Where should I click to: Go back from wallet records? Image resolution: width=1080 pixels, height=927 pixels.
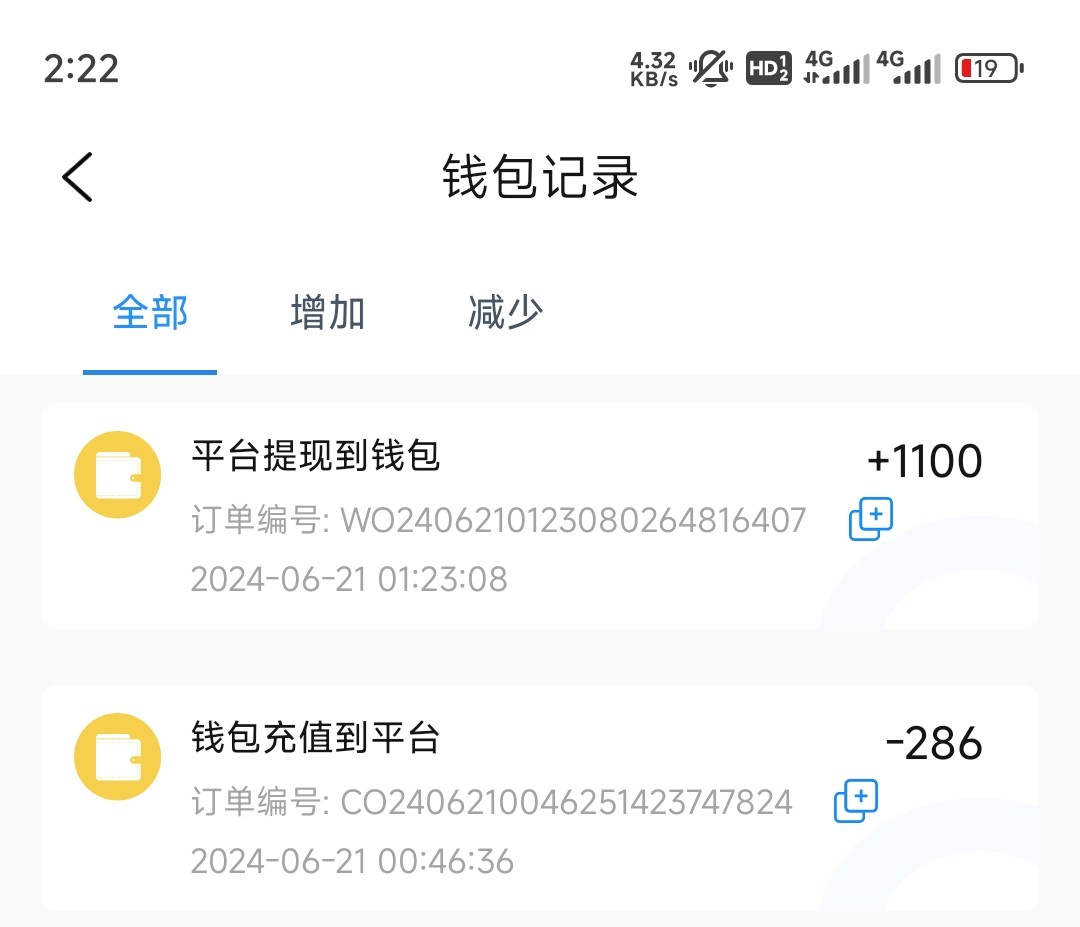[77, 178]
